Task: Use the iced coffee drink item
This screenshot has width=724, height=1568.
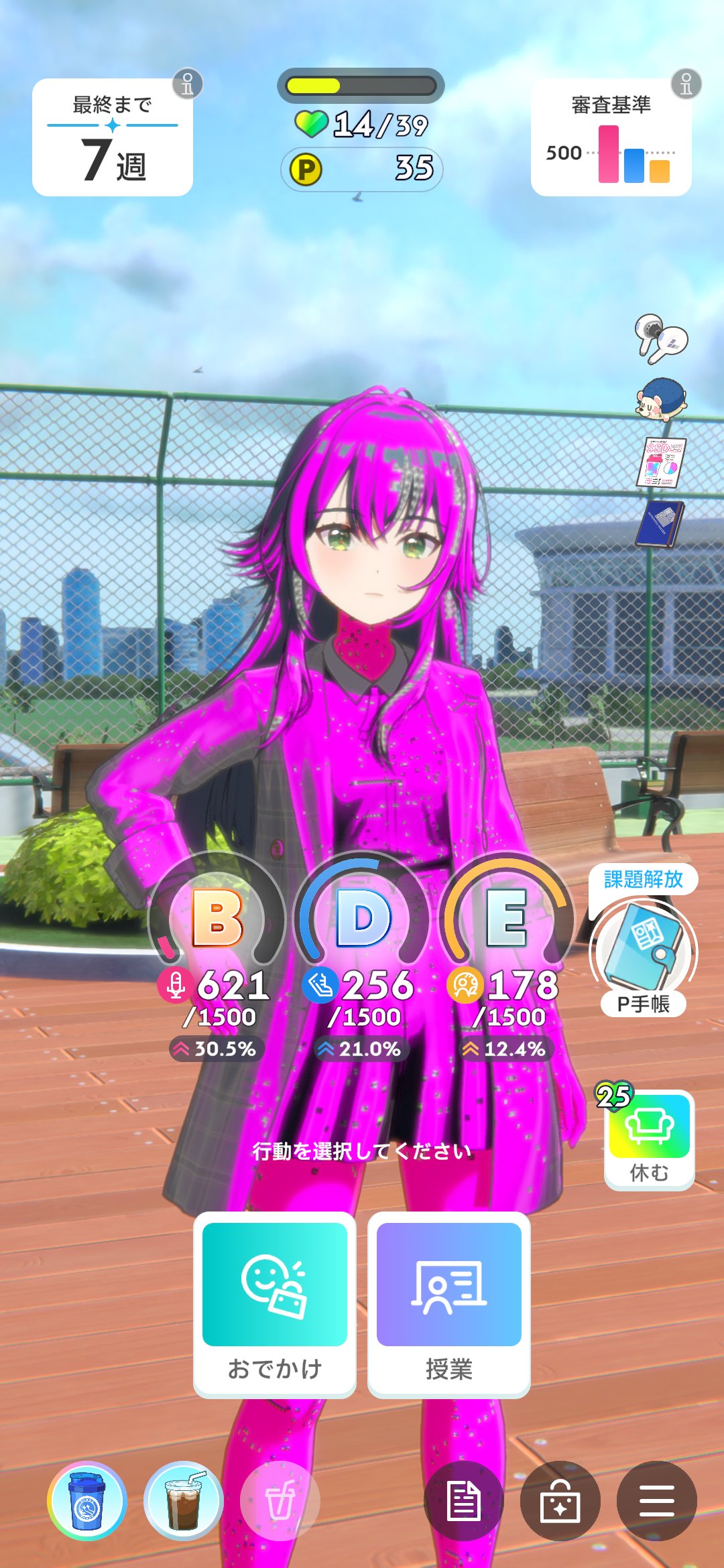Action: click(183, 1501)
